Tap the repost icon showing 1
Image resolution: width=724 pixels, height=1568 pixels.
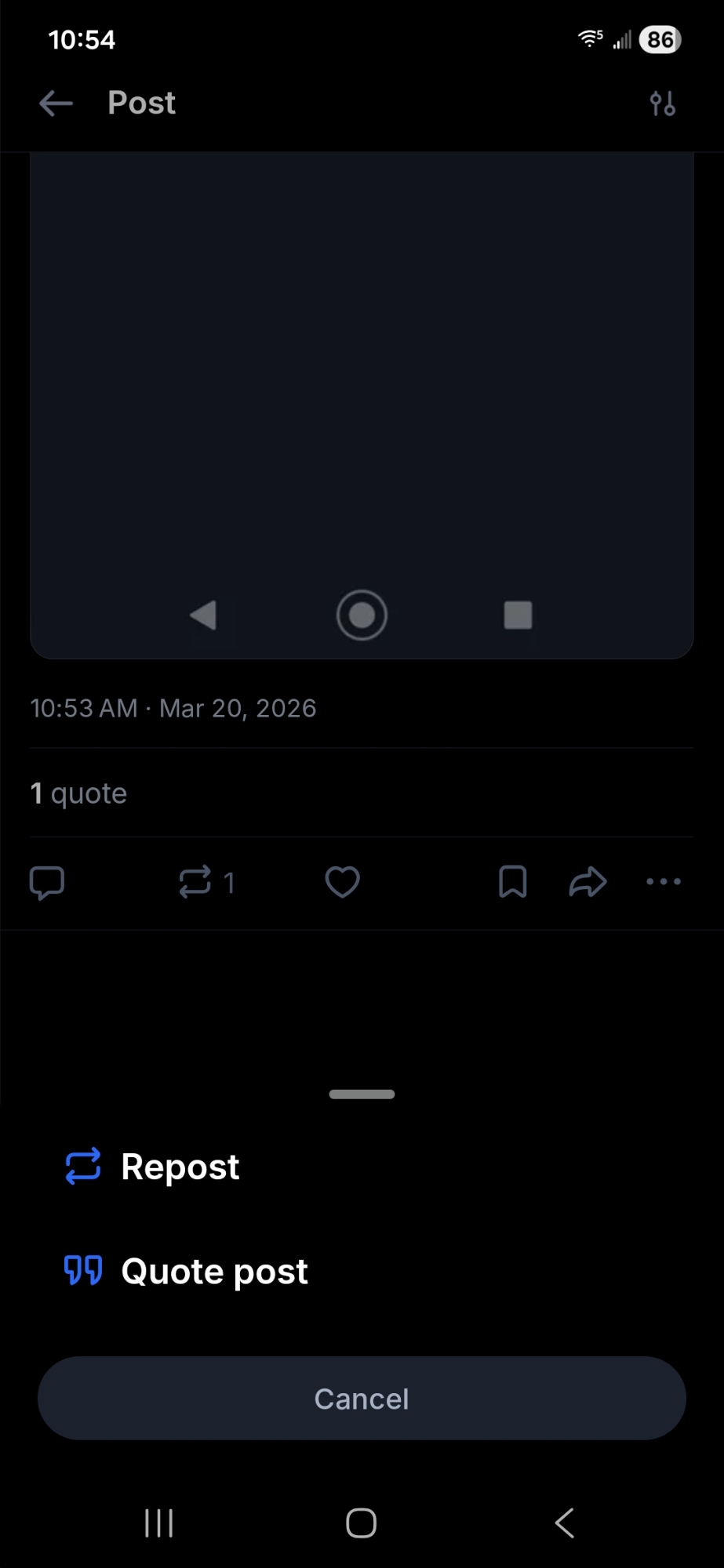[x=196, y=882]
